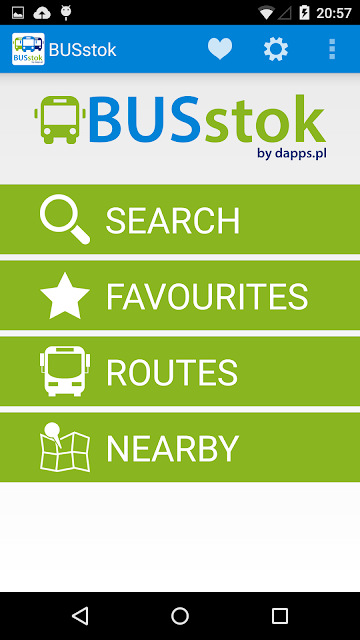Go to FAVOURITES

(x=180, y=296)
